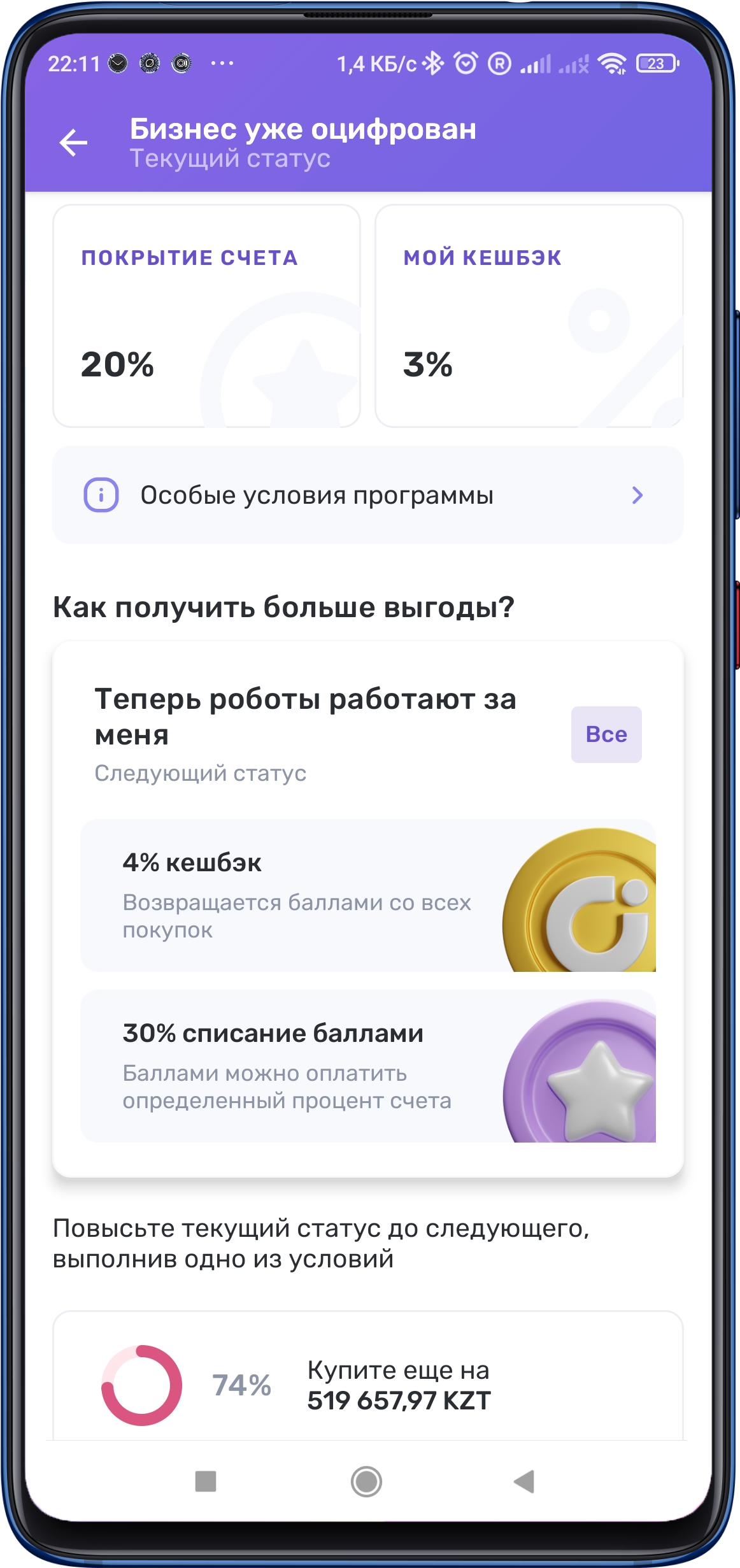
Task: Tap the back arrow in the header
Action: click(74, 143)
